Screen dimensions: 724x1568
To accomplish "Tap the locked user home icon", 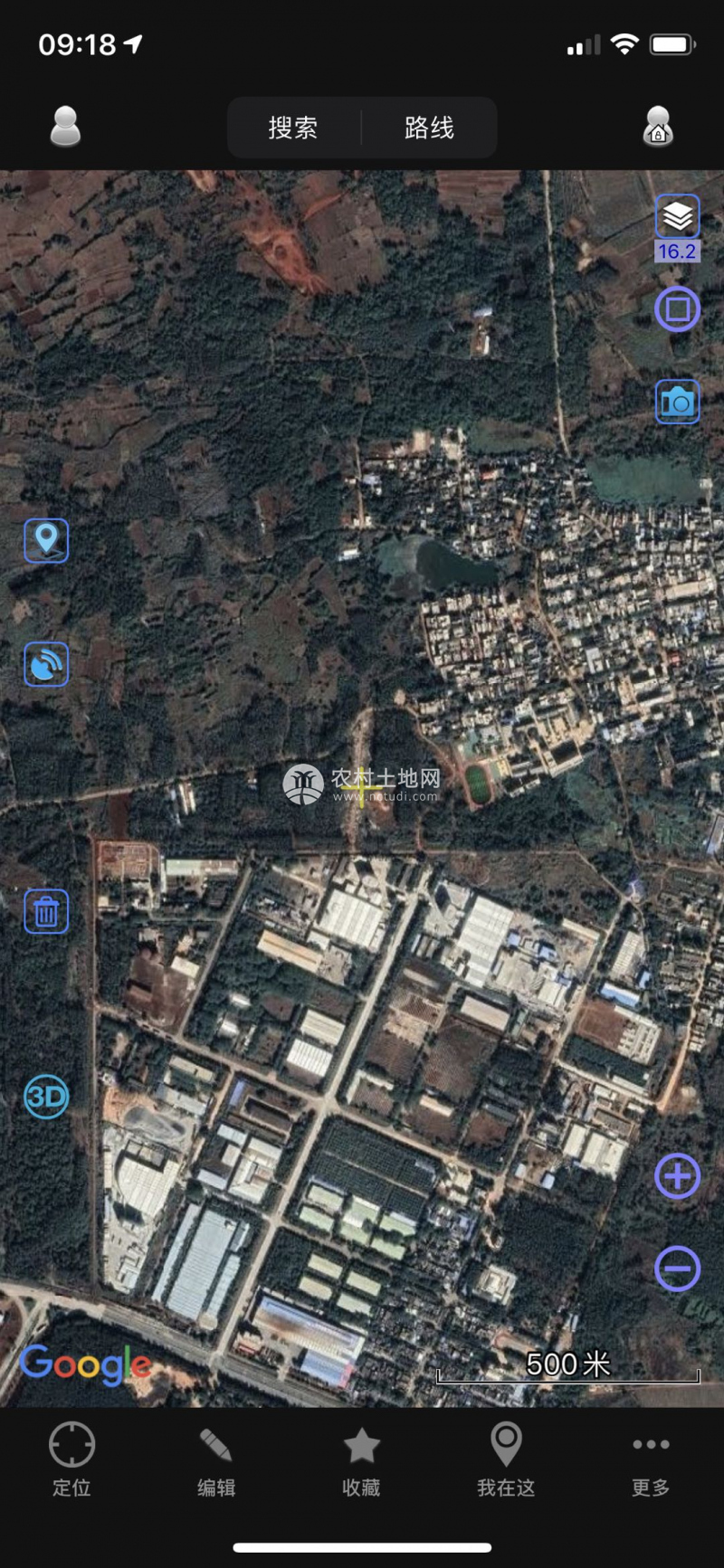I will (658, 127).
